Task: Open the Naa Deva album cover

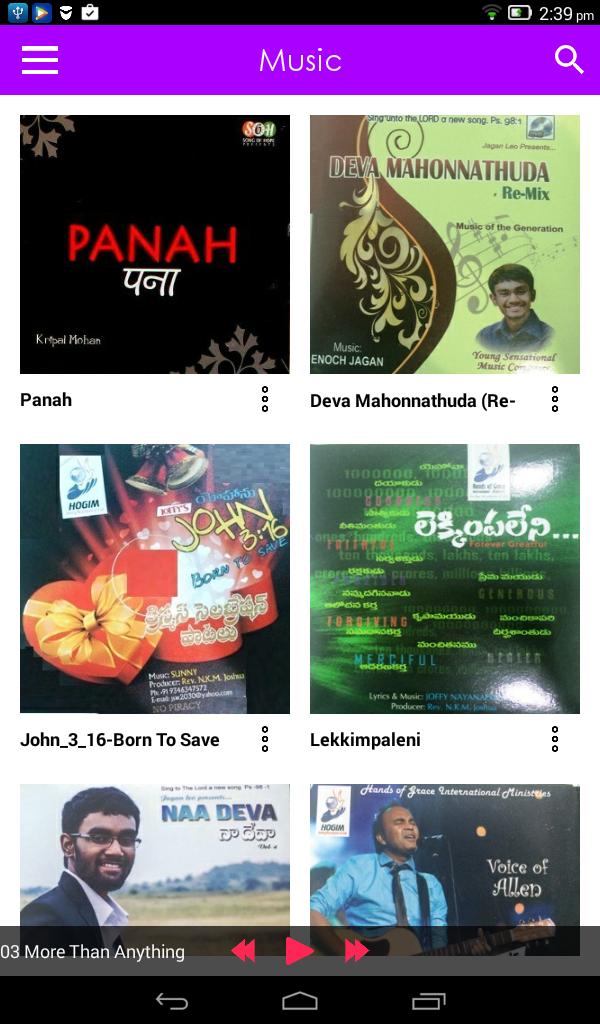Action: tap(155, 854)
